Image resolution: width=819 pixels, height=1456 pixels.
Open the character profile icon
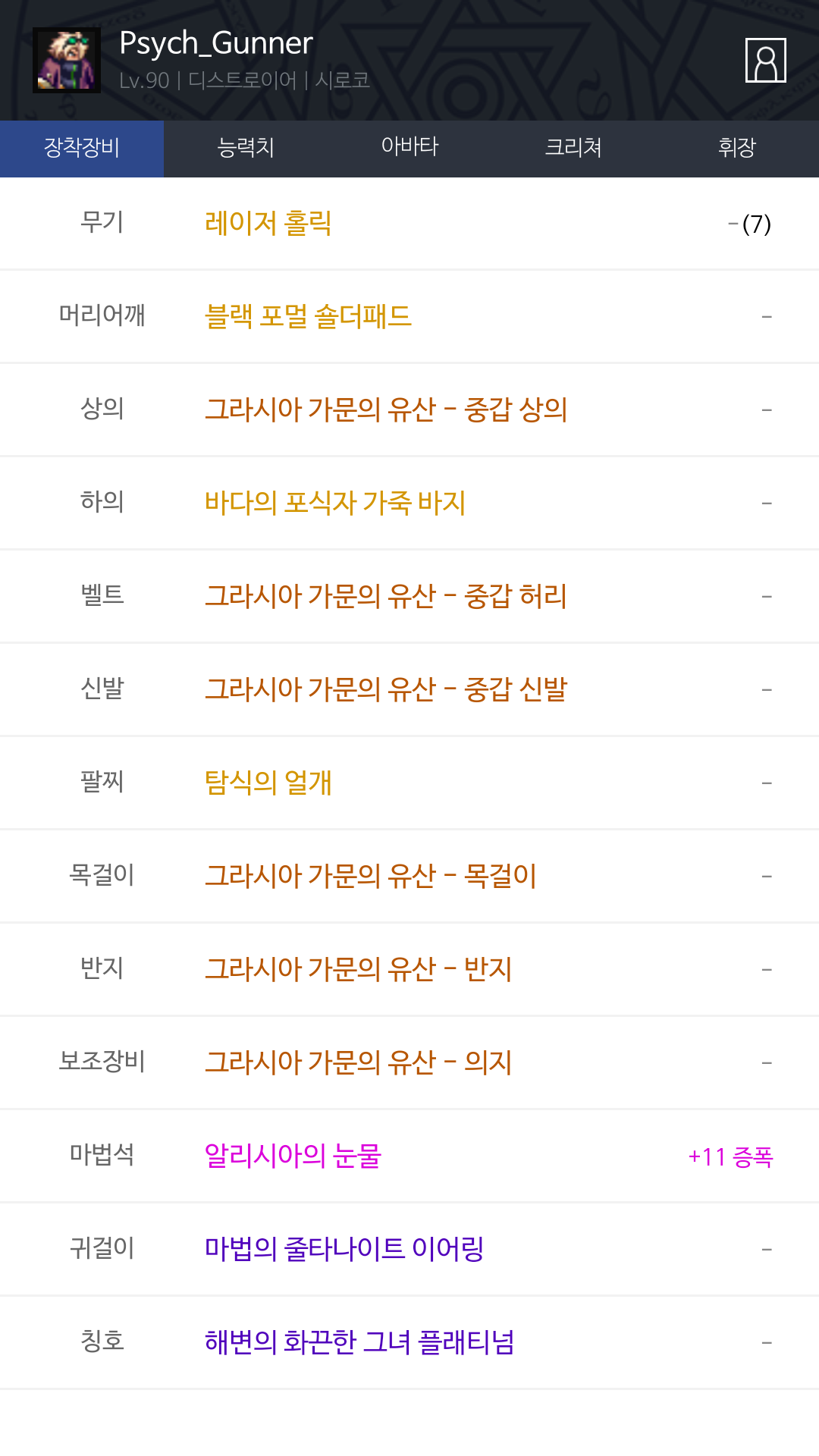click(765, 60)
